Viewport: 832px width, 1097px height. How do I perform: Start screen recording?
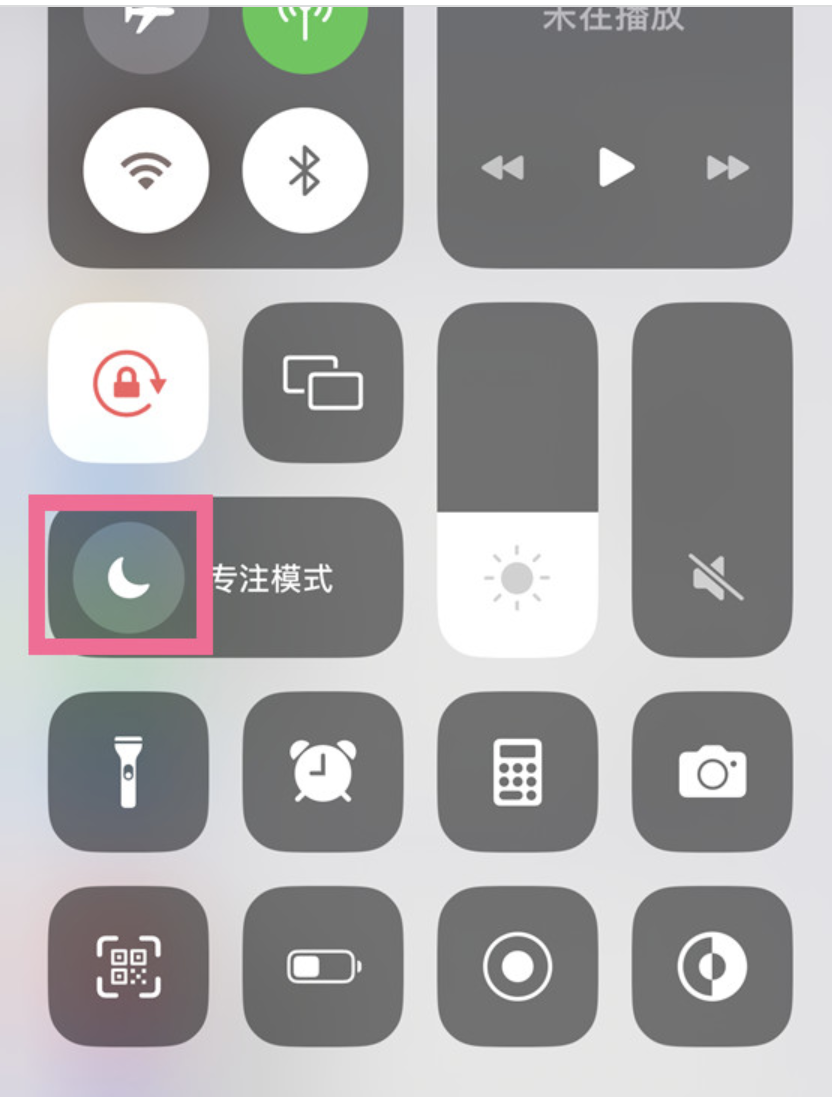click(x=517, y=966)
